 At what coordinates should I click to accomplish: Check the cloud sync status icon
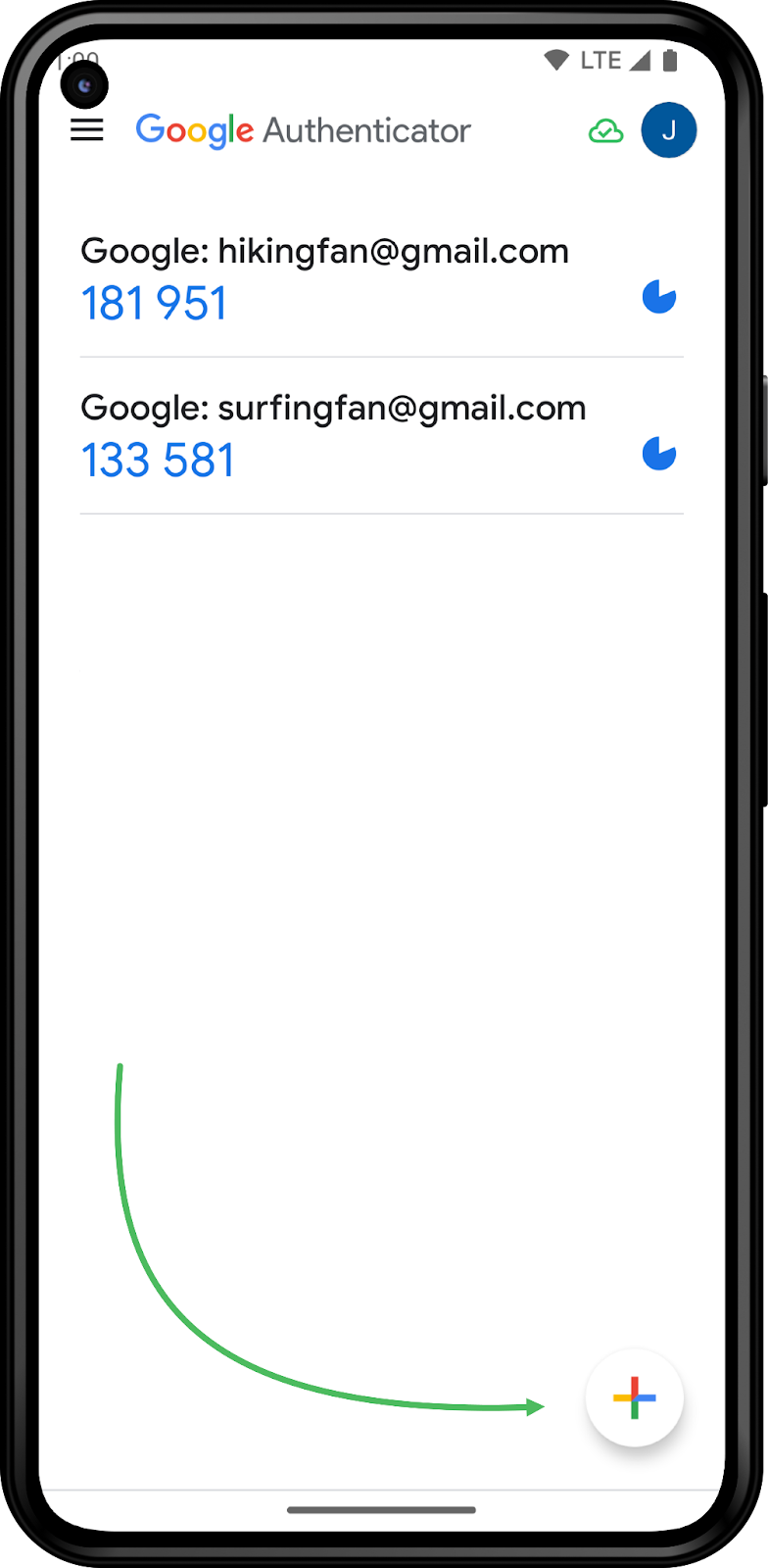(x=605, y=131)
